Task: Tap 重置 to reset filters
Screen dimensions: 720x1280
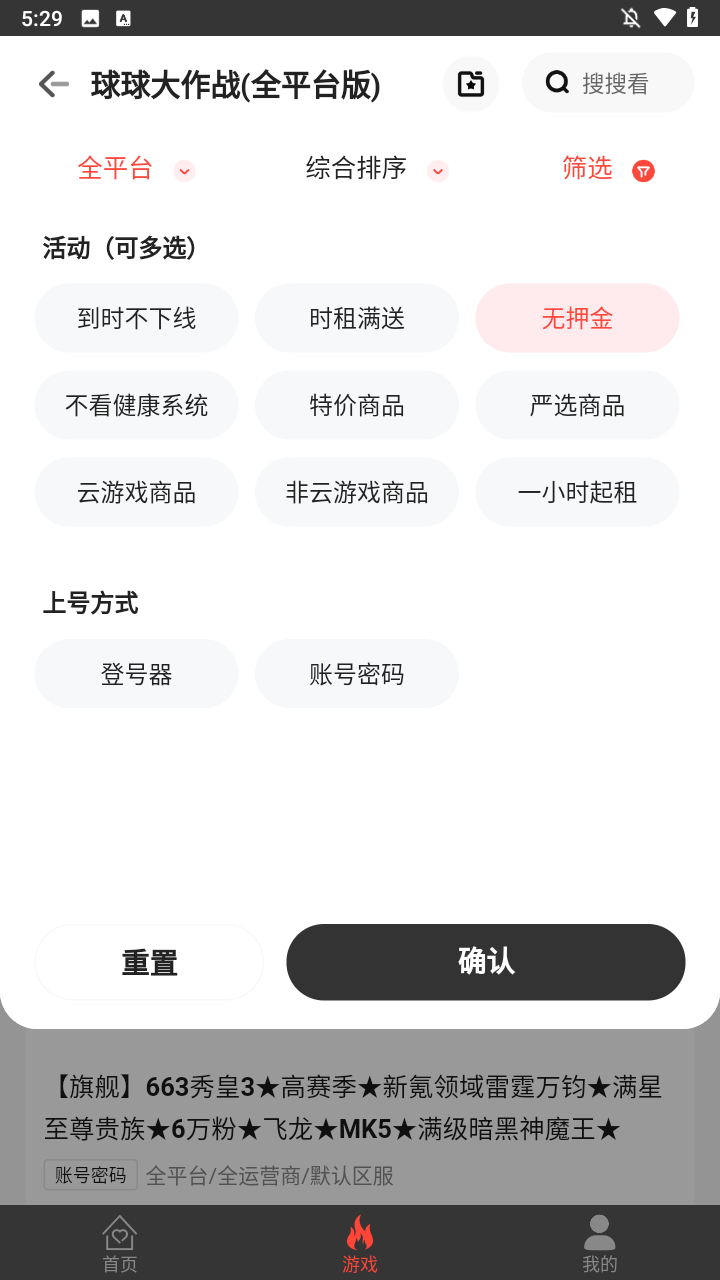Action: (150, 962)
